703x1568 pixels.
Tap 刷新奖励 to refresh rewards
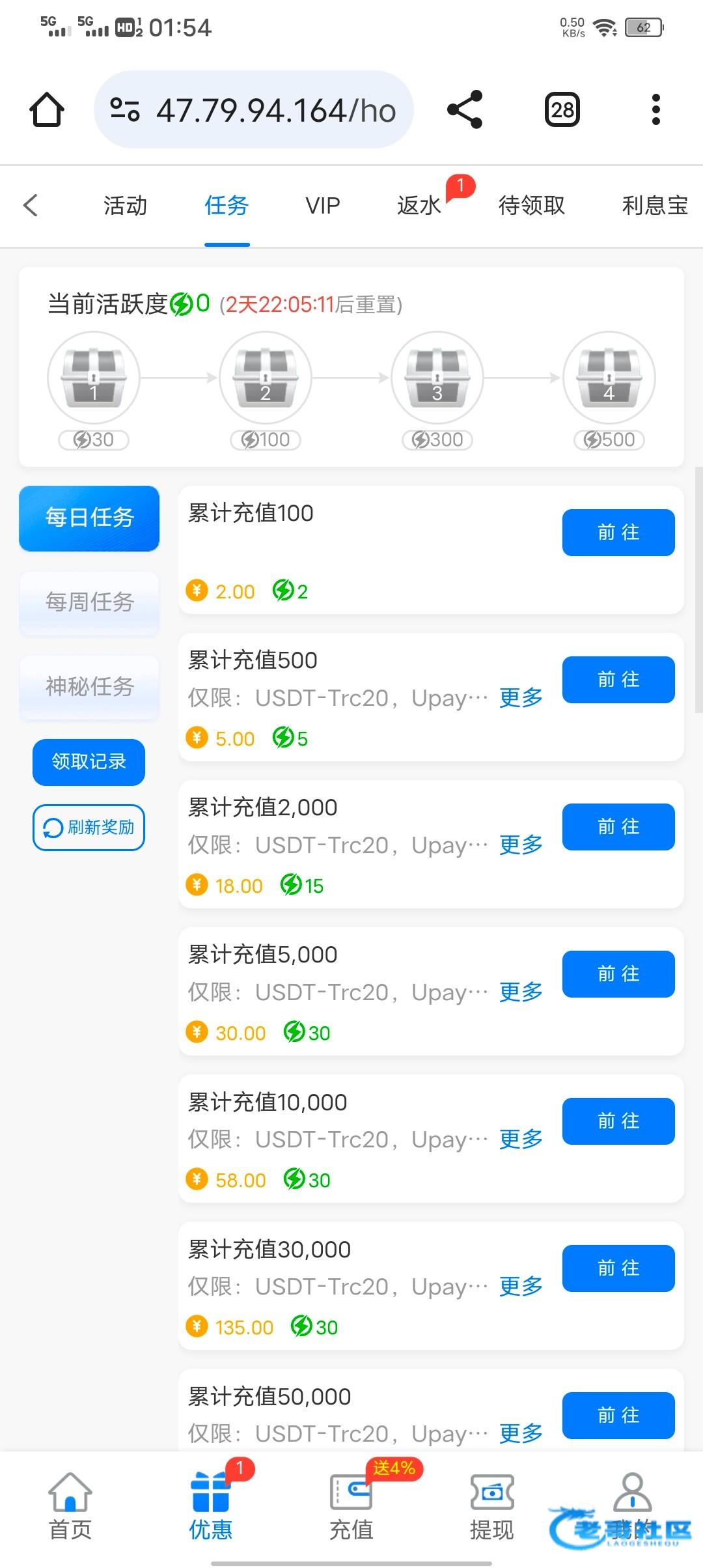pyautogui.click(x=89, y=828)
